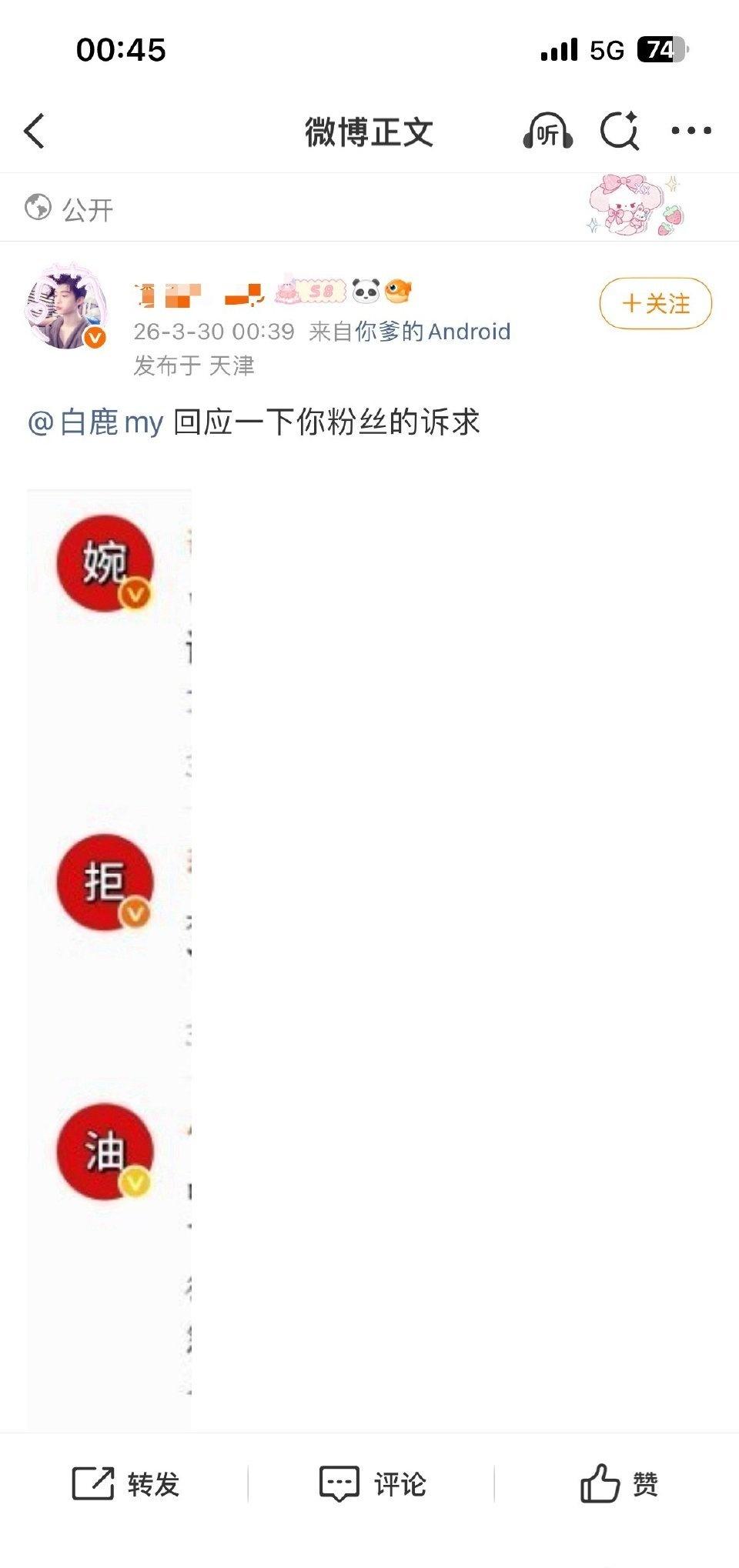Tap the listen (听) headphone icon
Screen dimensions: 739x1568
point(549,132)
